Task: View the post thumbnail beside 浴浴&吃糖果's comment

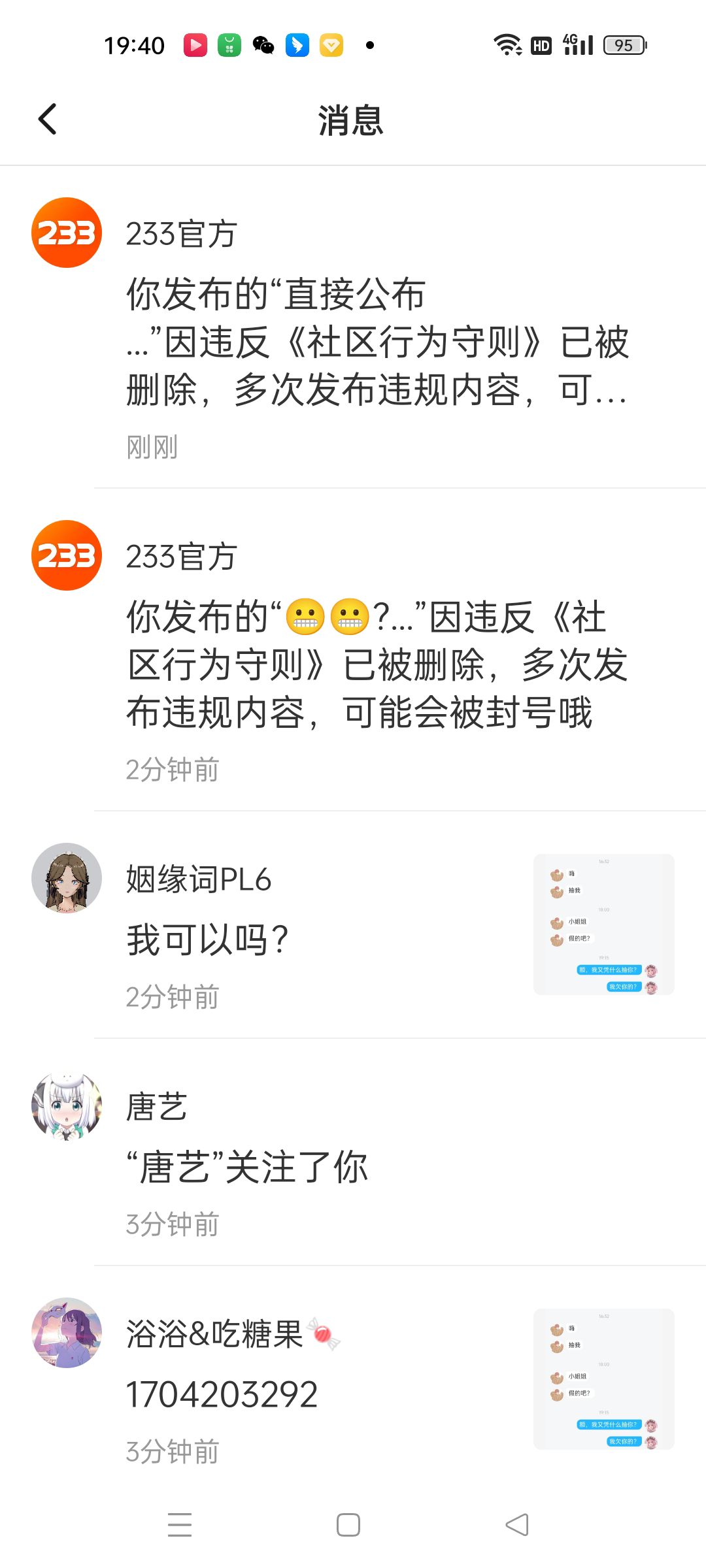Action: pos(603,1379)
